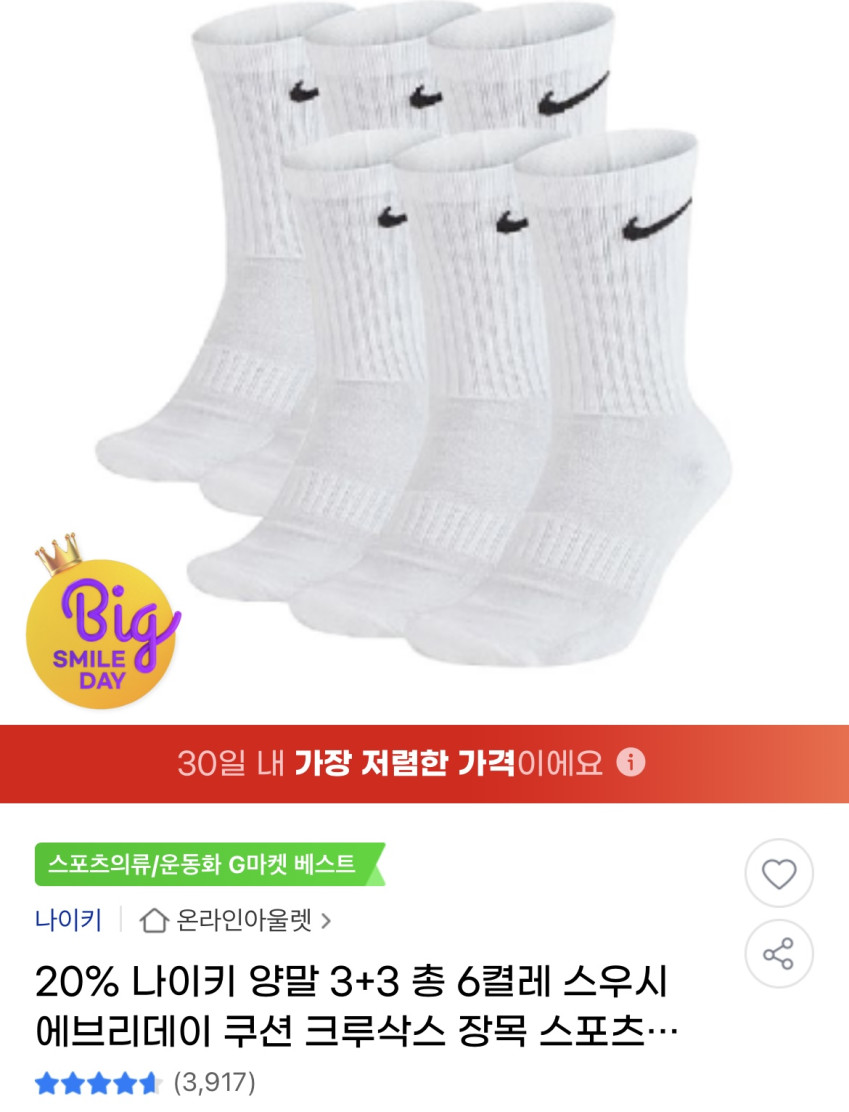Open the 나이키 brand link
Viewport: 849px width, 1112px height.
[68, 919]
